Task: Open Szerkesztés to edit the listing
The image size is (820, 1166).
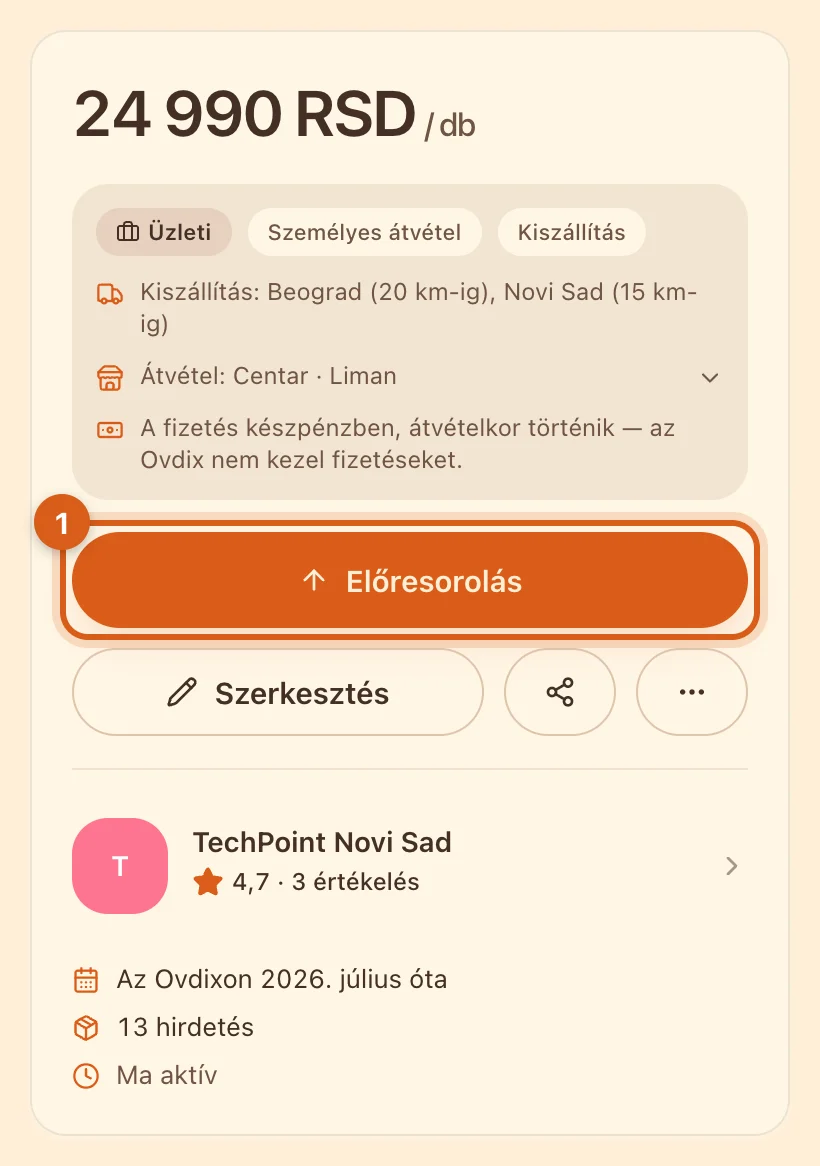Action: [278, 692]
